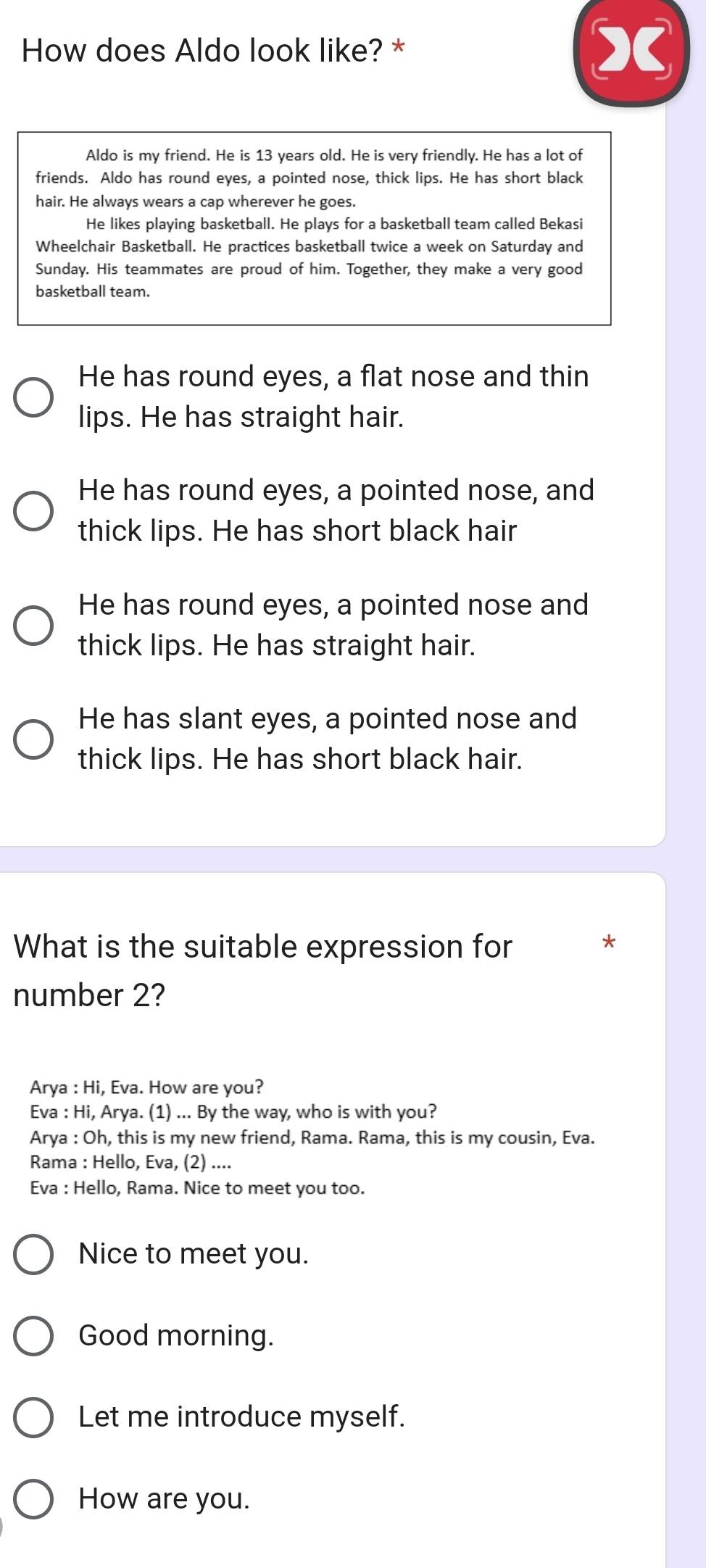Select 'Good morning.' option
706x1568 pixels.
[x=33, y=1336]
